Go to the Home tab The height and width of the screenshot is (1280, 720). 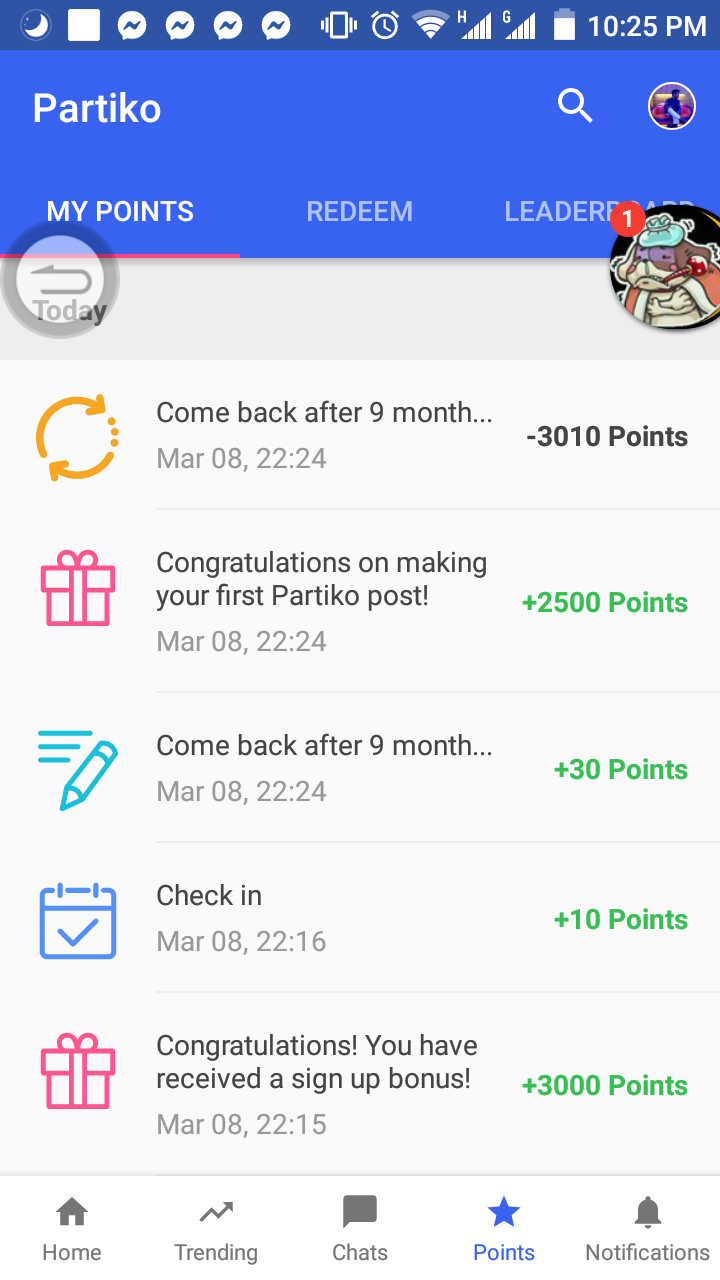[x=72, y=1230]
